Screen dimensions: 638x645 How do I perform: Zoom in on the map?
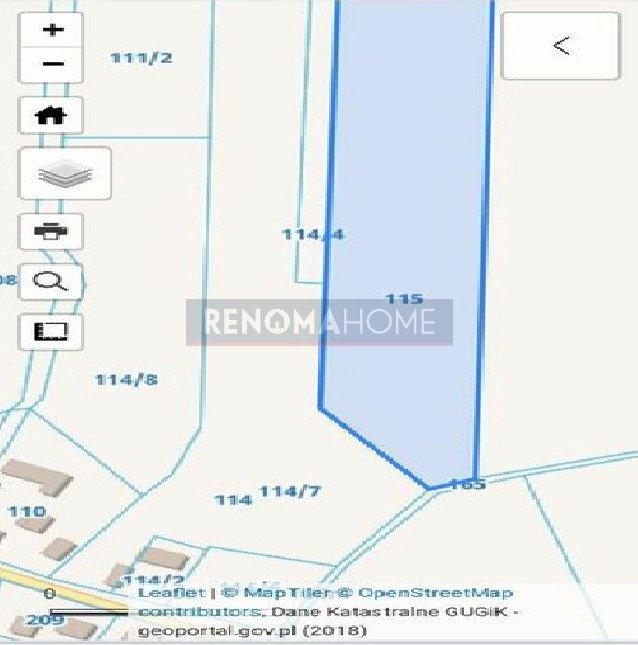(52, 30)
